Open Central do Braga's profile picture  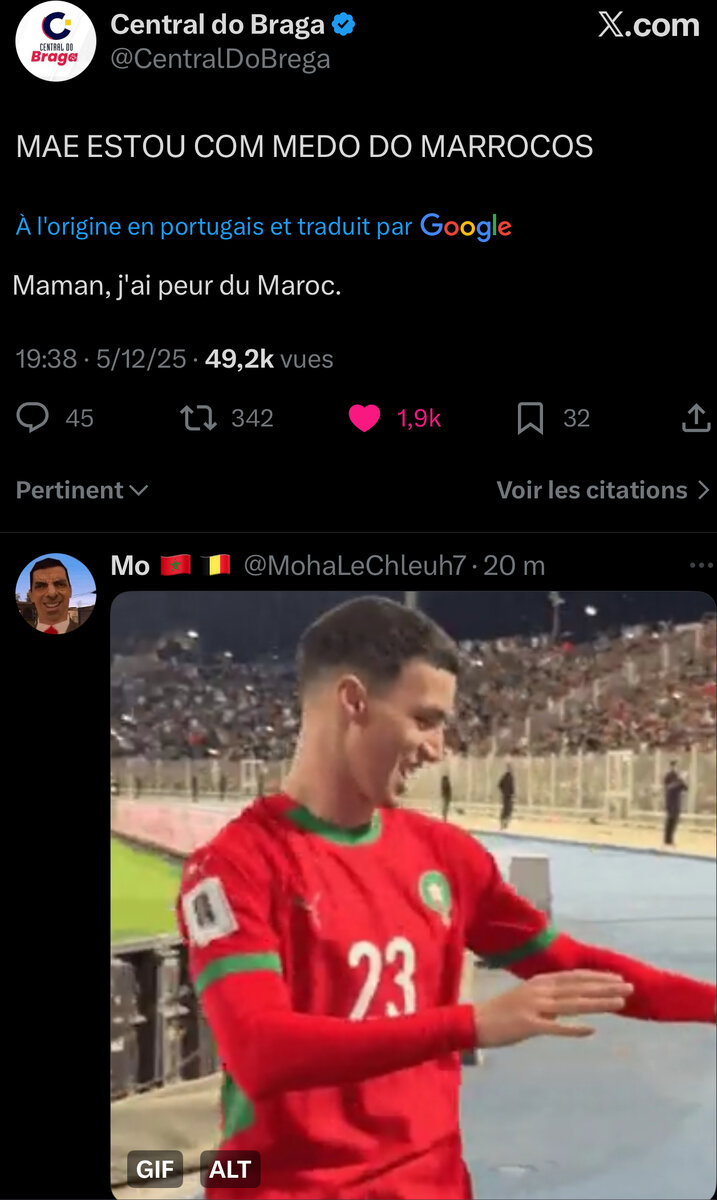tap(56, 41)
